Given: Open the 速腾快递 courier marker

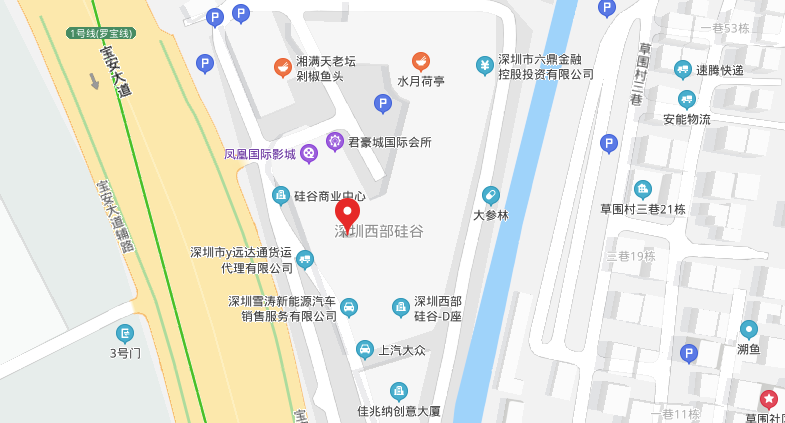Looking at the screenshot, I should click(683, 69).
